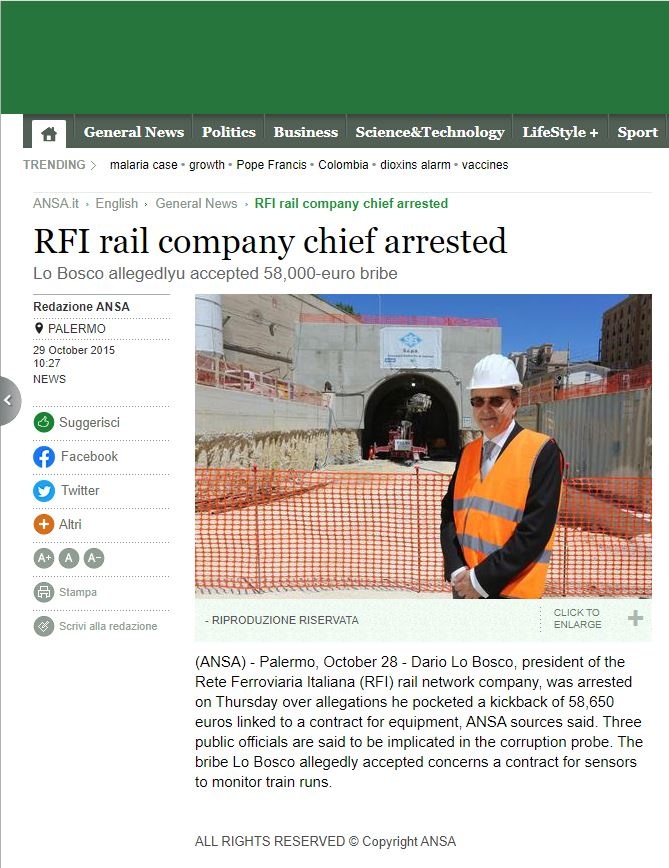
Task: Go to the ANSA home page icon
Action: (48, 133)
